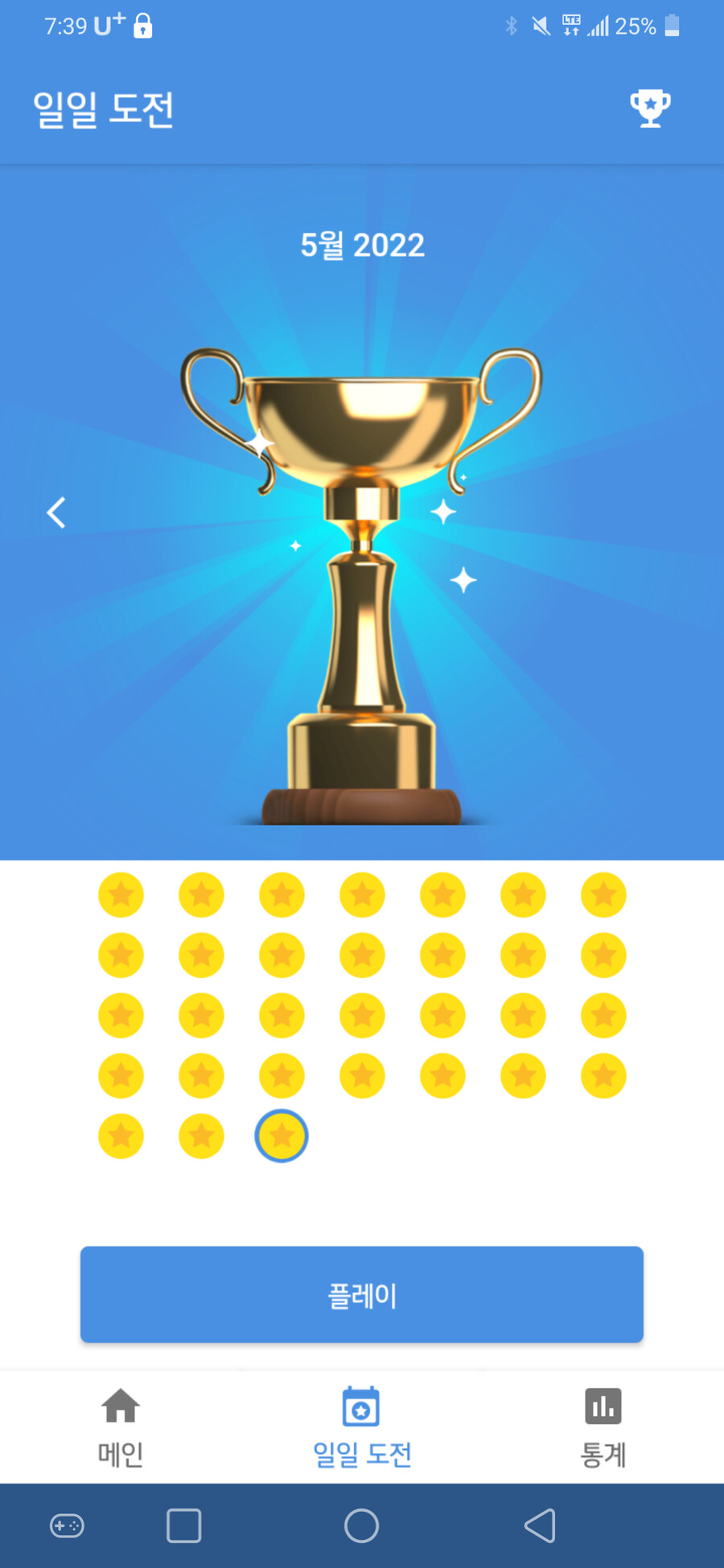Open the 메인 tab
Viewport: 724px width, 1568px height.
pyautogui.click(x=121, y=1427)
